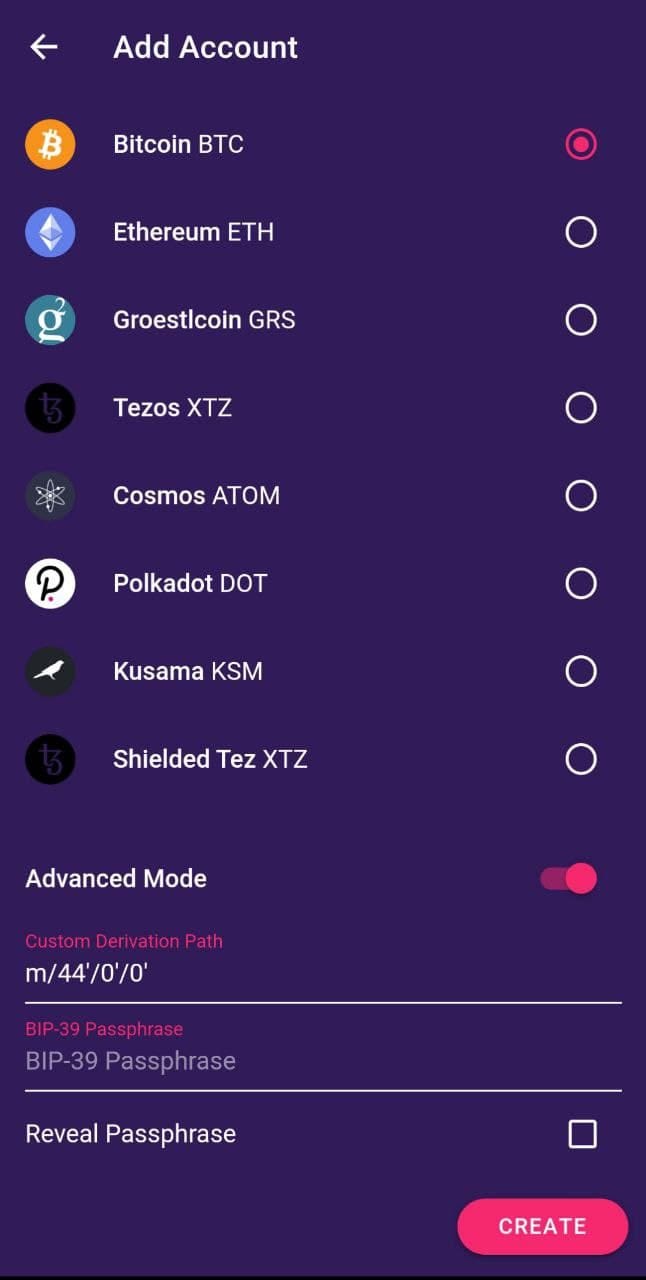Select the Bitcoin BTC radio button
The height and width of the screenshot is (1280, 646).
[581, 144]
